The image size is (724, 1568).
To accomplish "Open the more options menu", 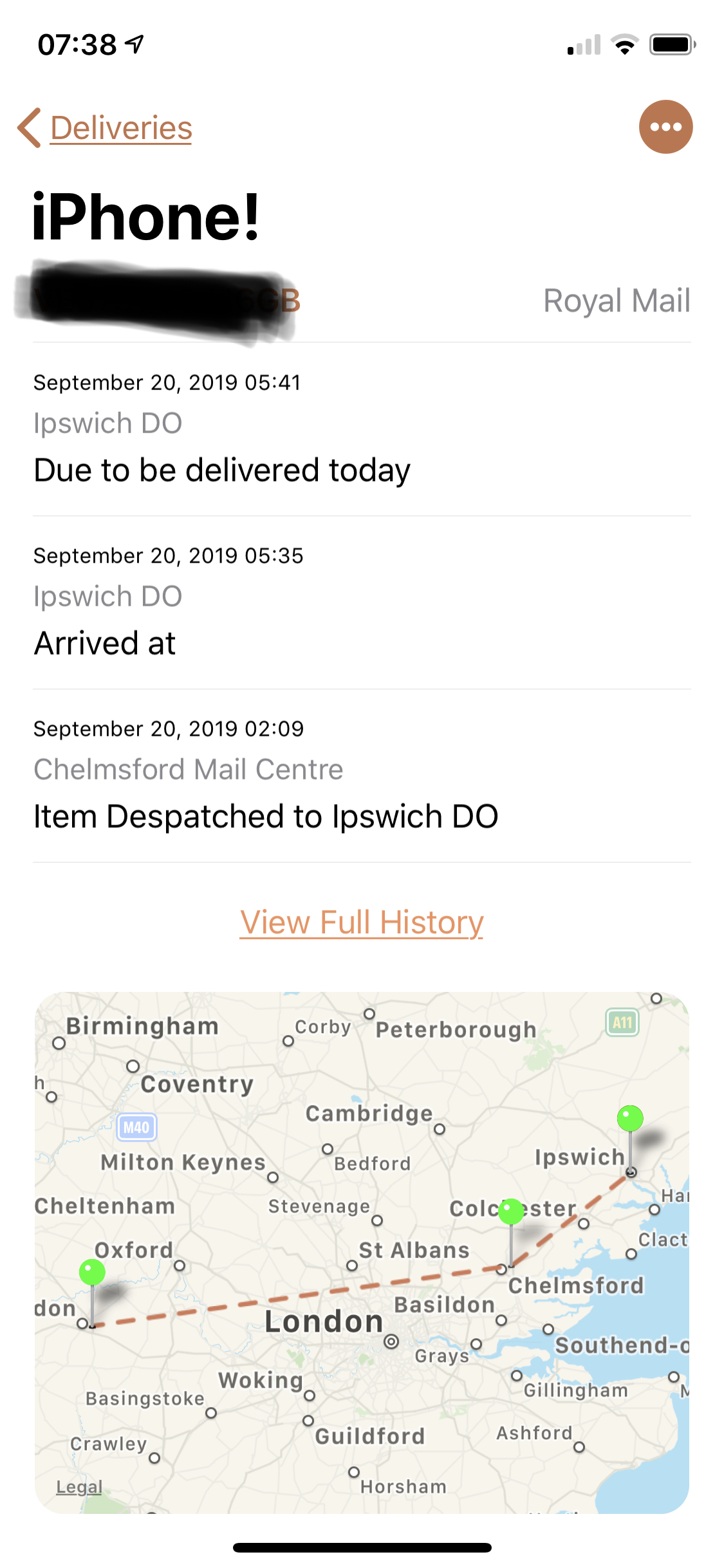I will click(665, 127).
